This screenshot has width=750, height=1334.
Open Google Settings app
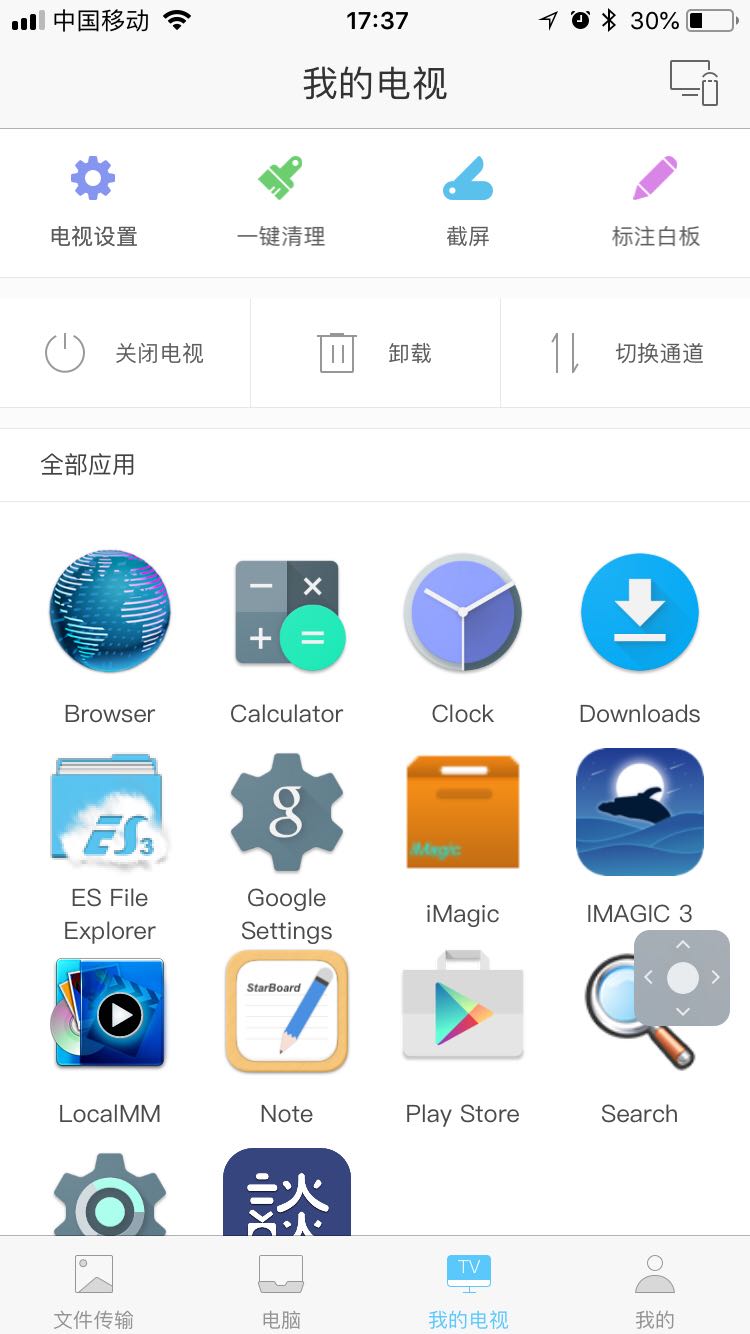[x=287, y=811]
